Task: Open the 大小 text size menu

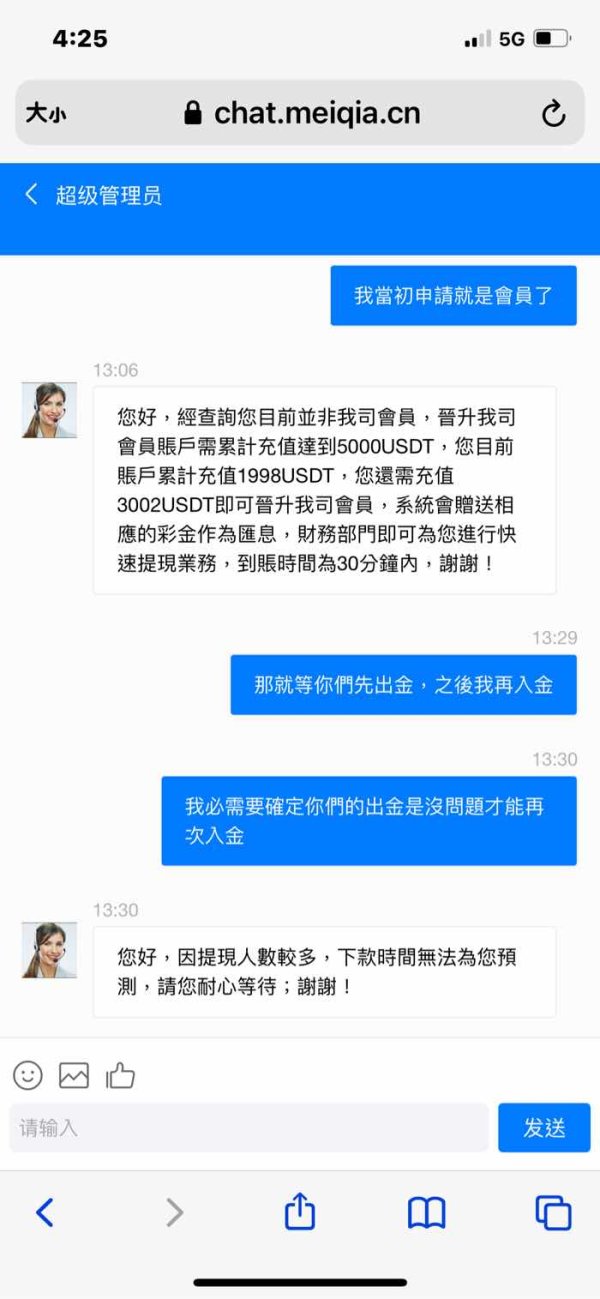Action: (x=46, y=114)
